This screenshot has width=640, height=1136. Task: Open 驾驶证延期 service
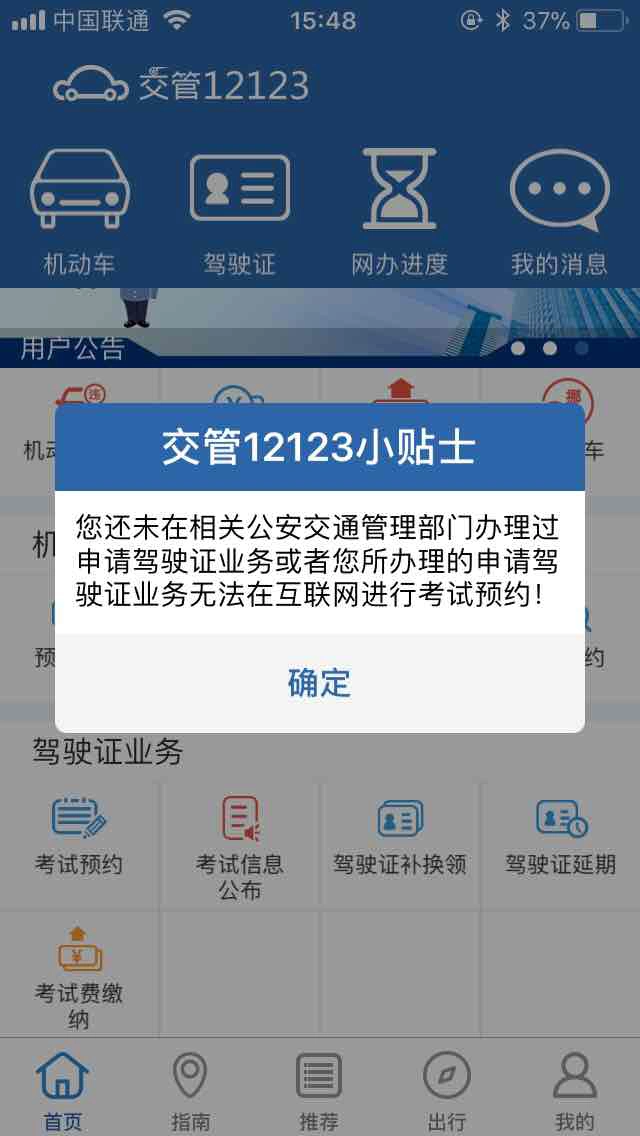(x=560, y=838)
